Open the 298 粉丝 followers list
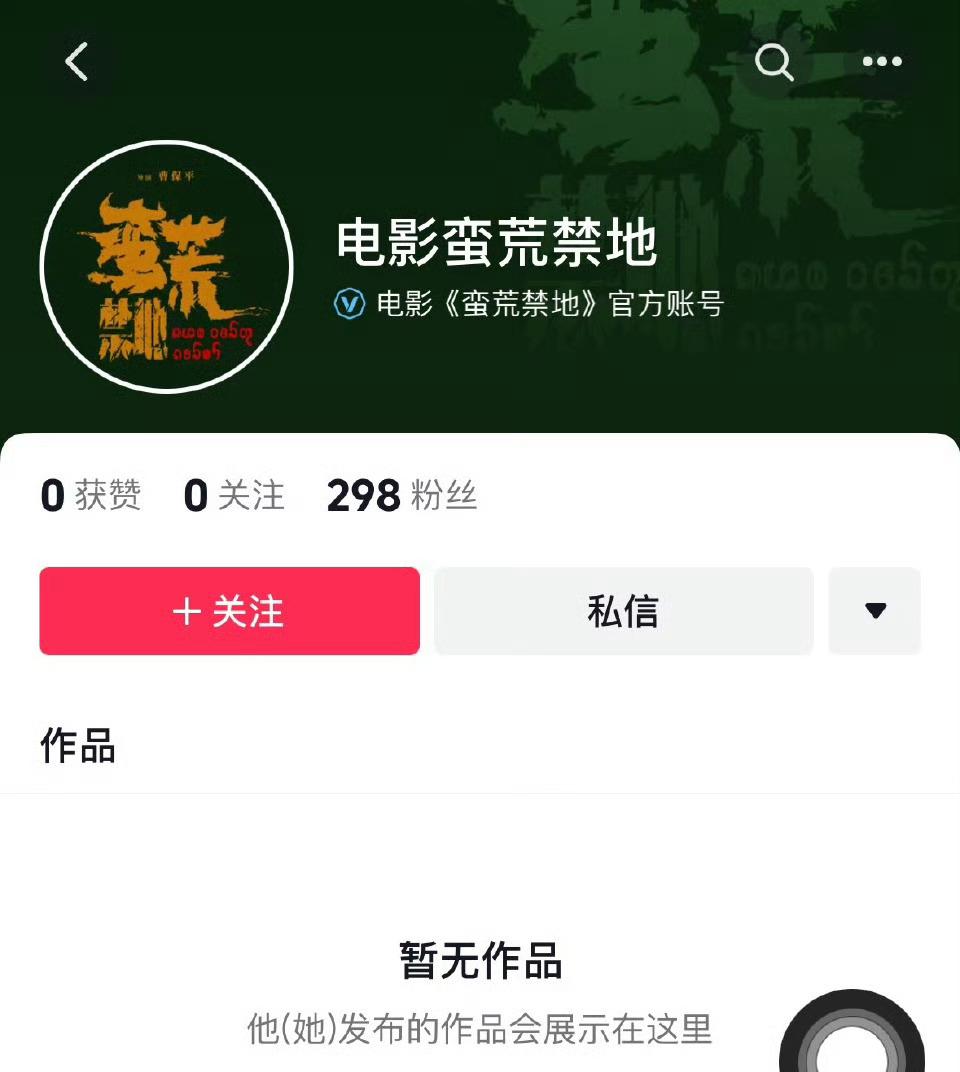The width and height of the screenshot is (960, 1072). [402, 496]
